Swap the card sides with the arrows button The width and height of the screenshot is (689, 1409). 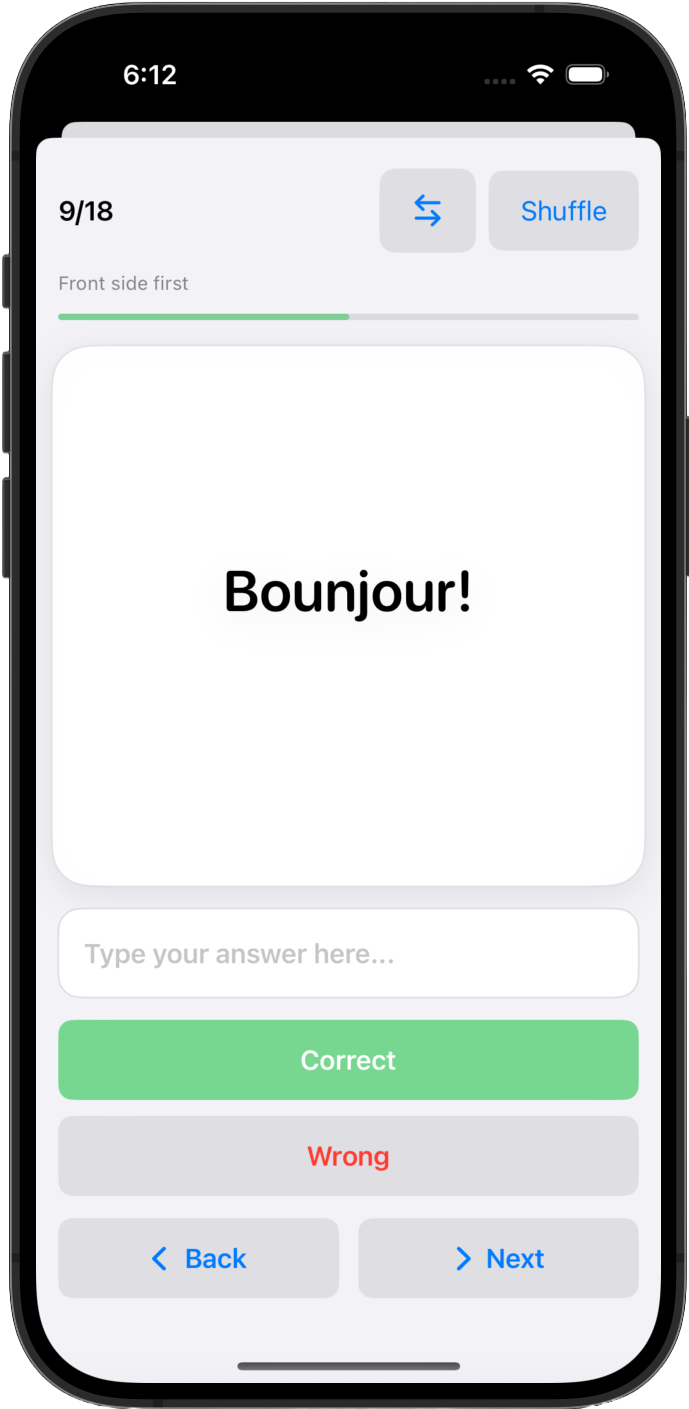pyautogui.click(x=427, y=211)
